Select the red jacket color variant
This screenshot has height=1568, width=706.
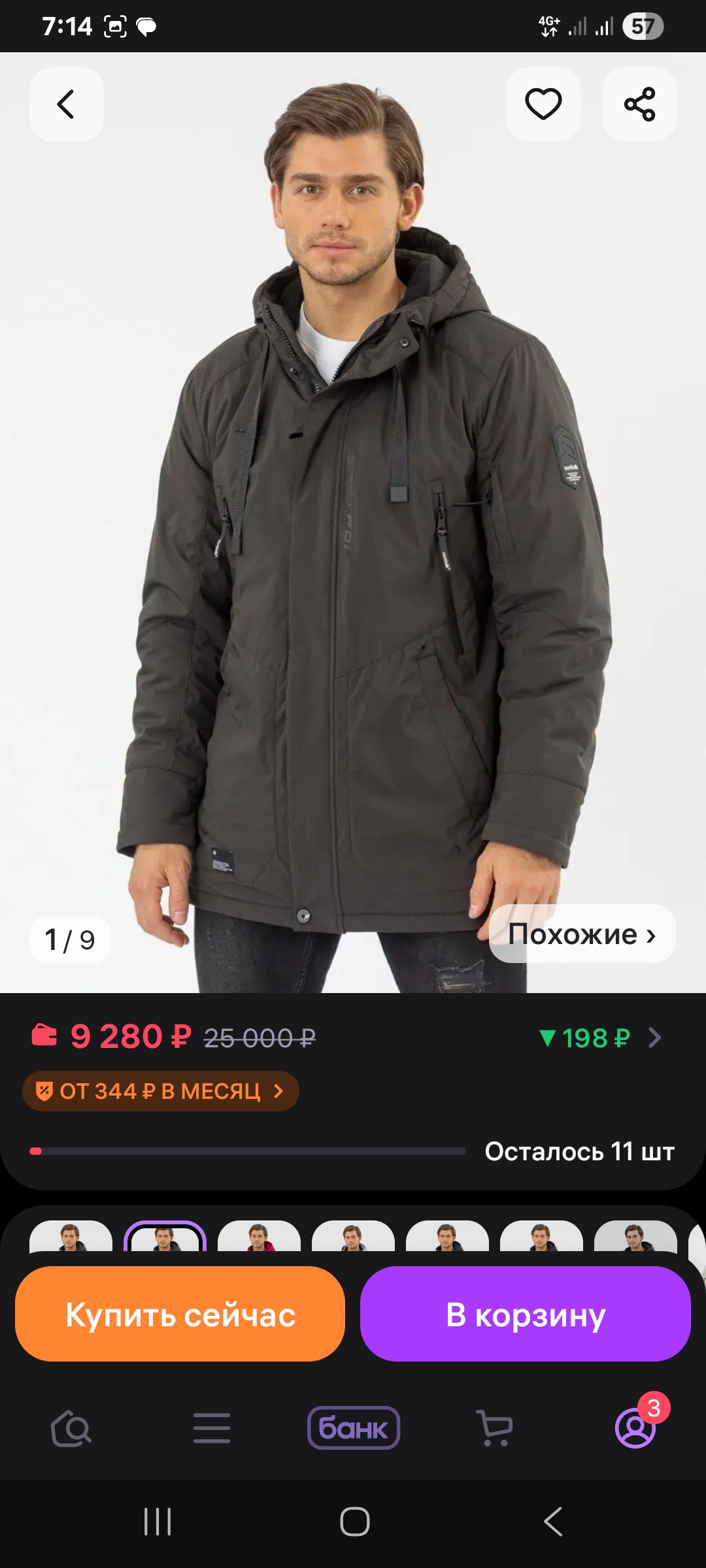tap(259, 1237)
